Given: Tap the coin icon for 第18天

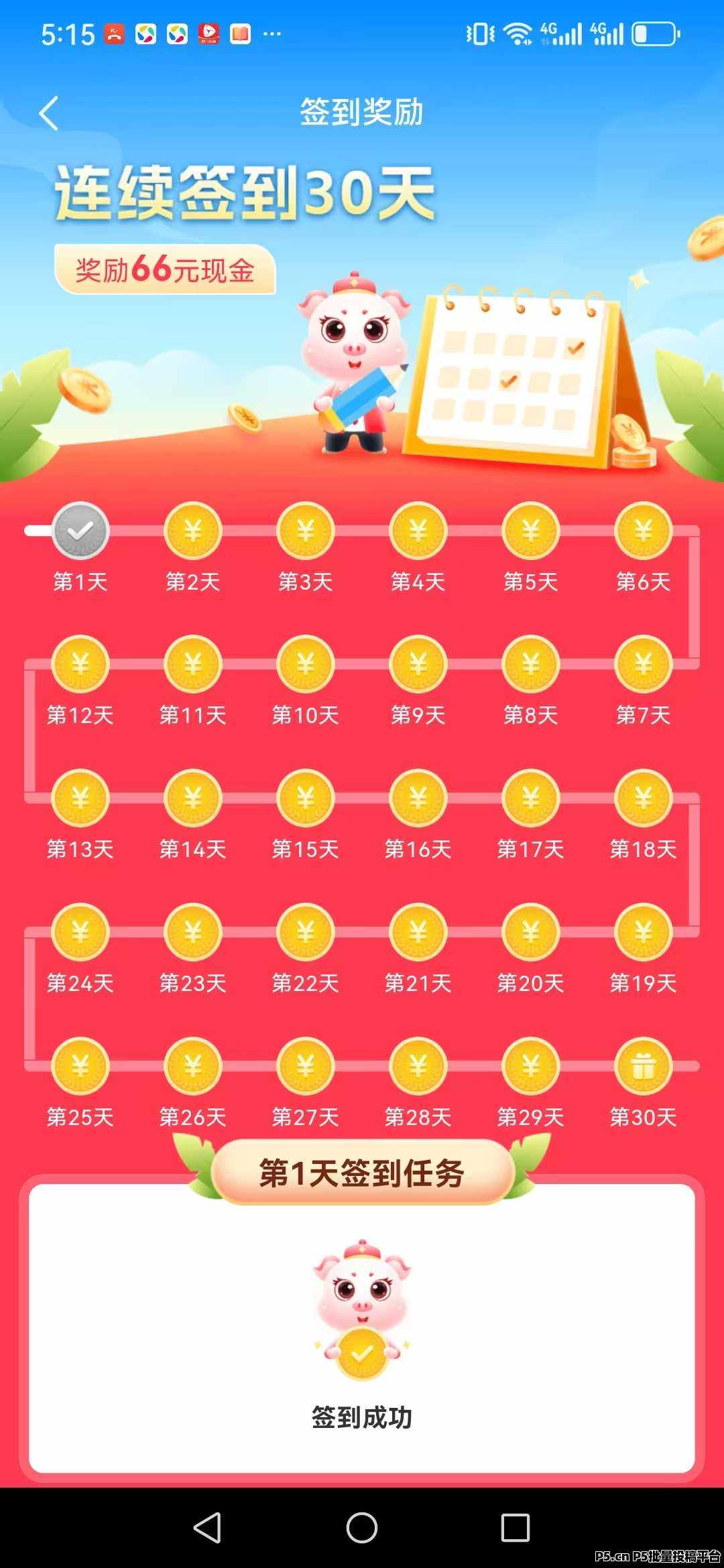Looking at the screenshot, I should pyautogui.click(x=642, y=798).
